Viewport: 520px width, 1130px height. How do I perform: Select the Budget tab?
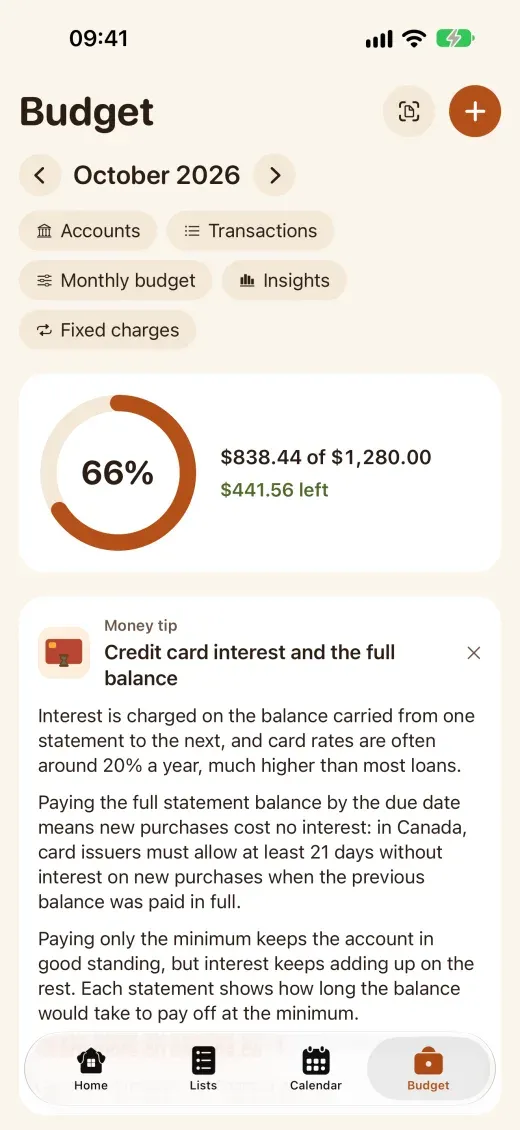tap(428, 1069)
